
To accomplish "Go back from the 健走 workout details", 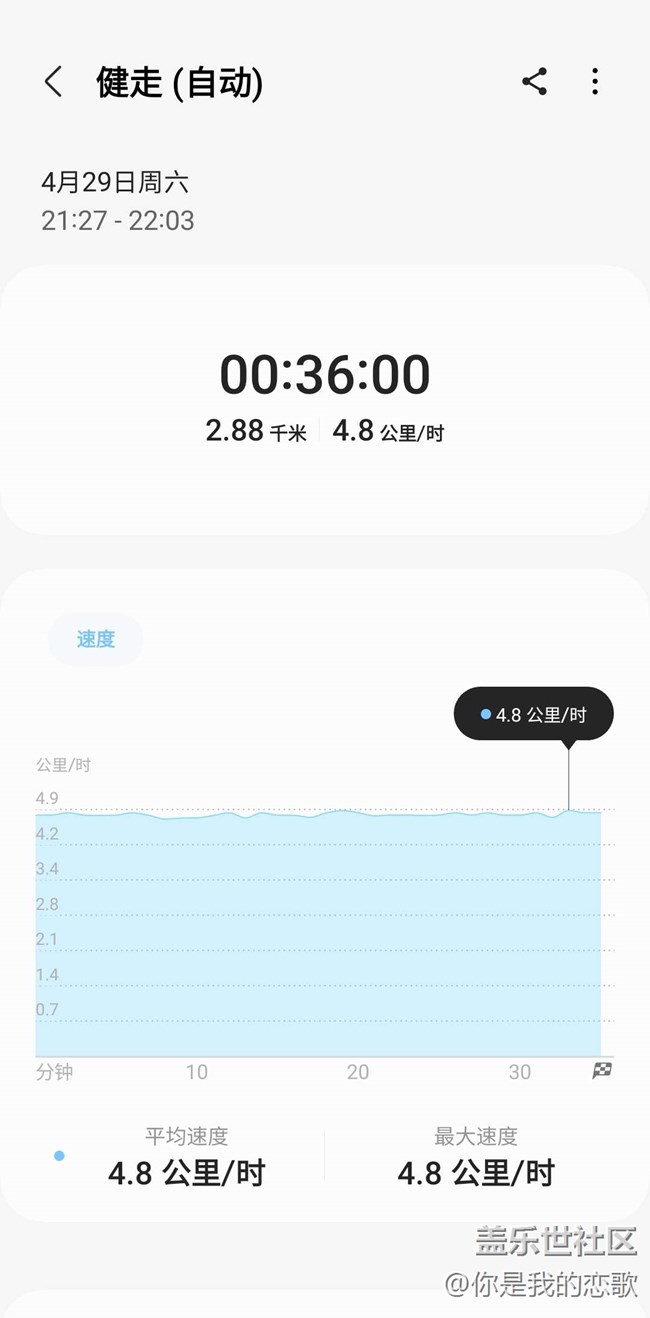I will point(54,82).
